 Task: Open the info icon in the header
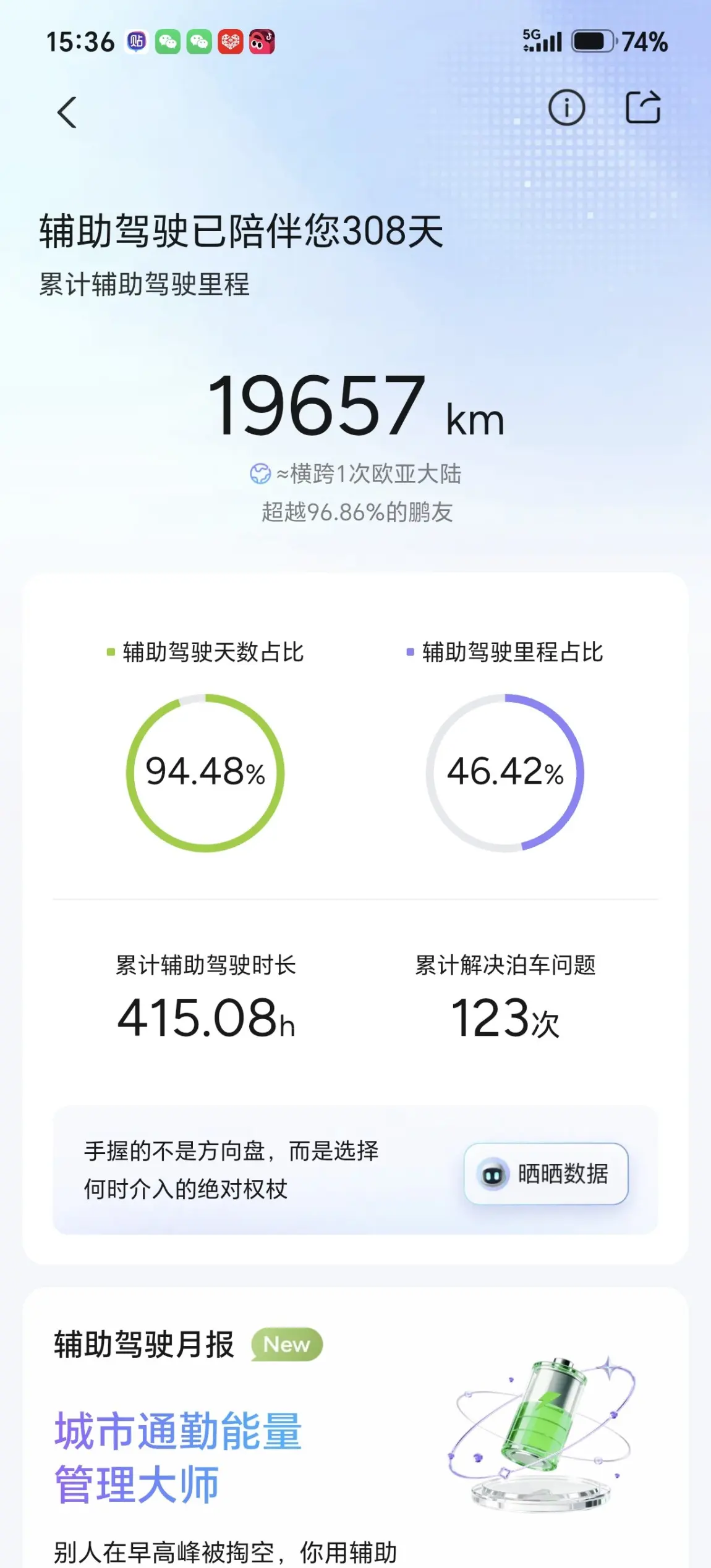pyautogui.click(x=566, y=108)
